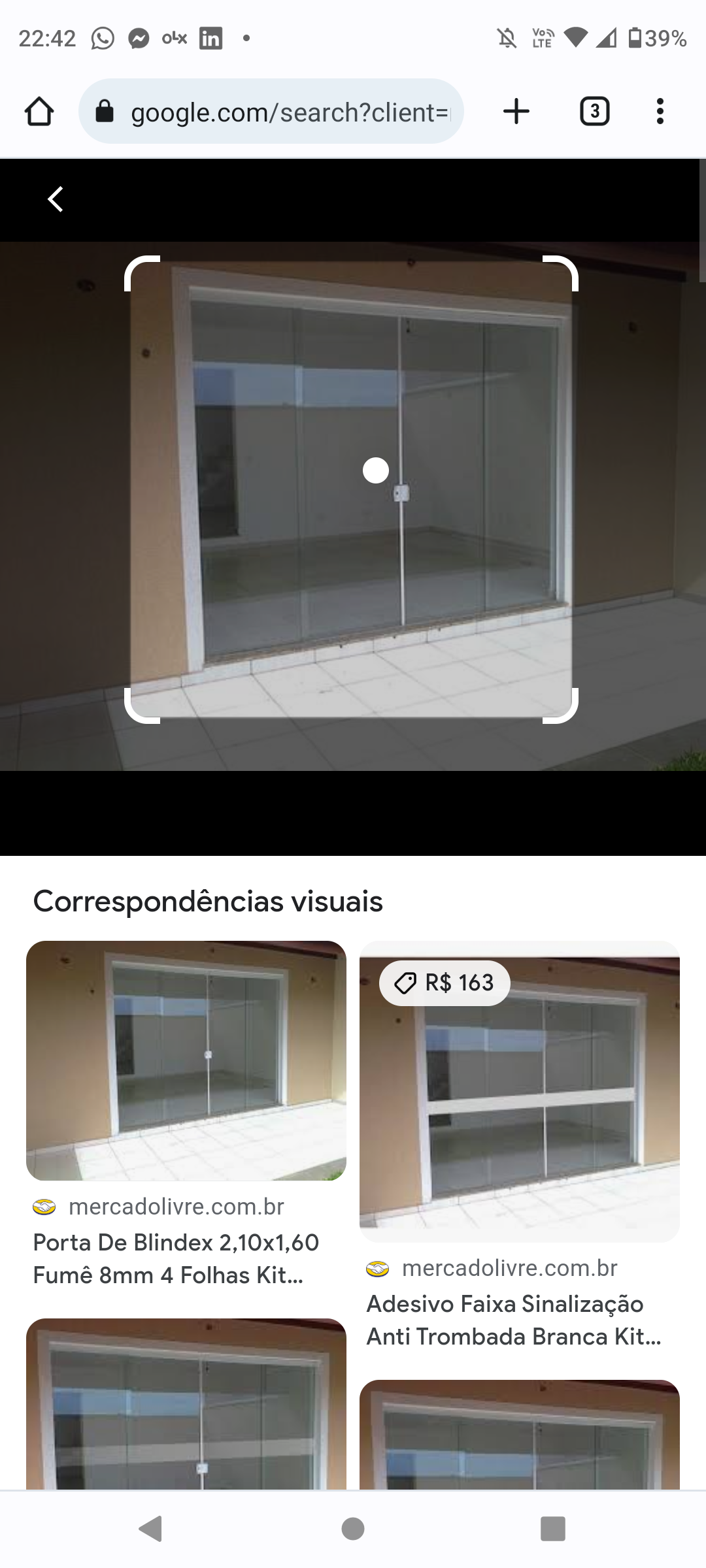Open Porta De Blindex 2,10x1,60 result

click(175, 1258)
